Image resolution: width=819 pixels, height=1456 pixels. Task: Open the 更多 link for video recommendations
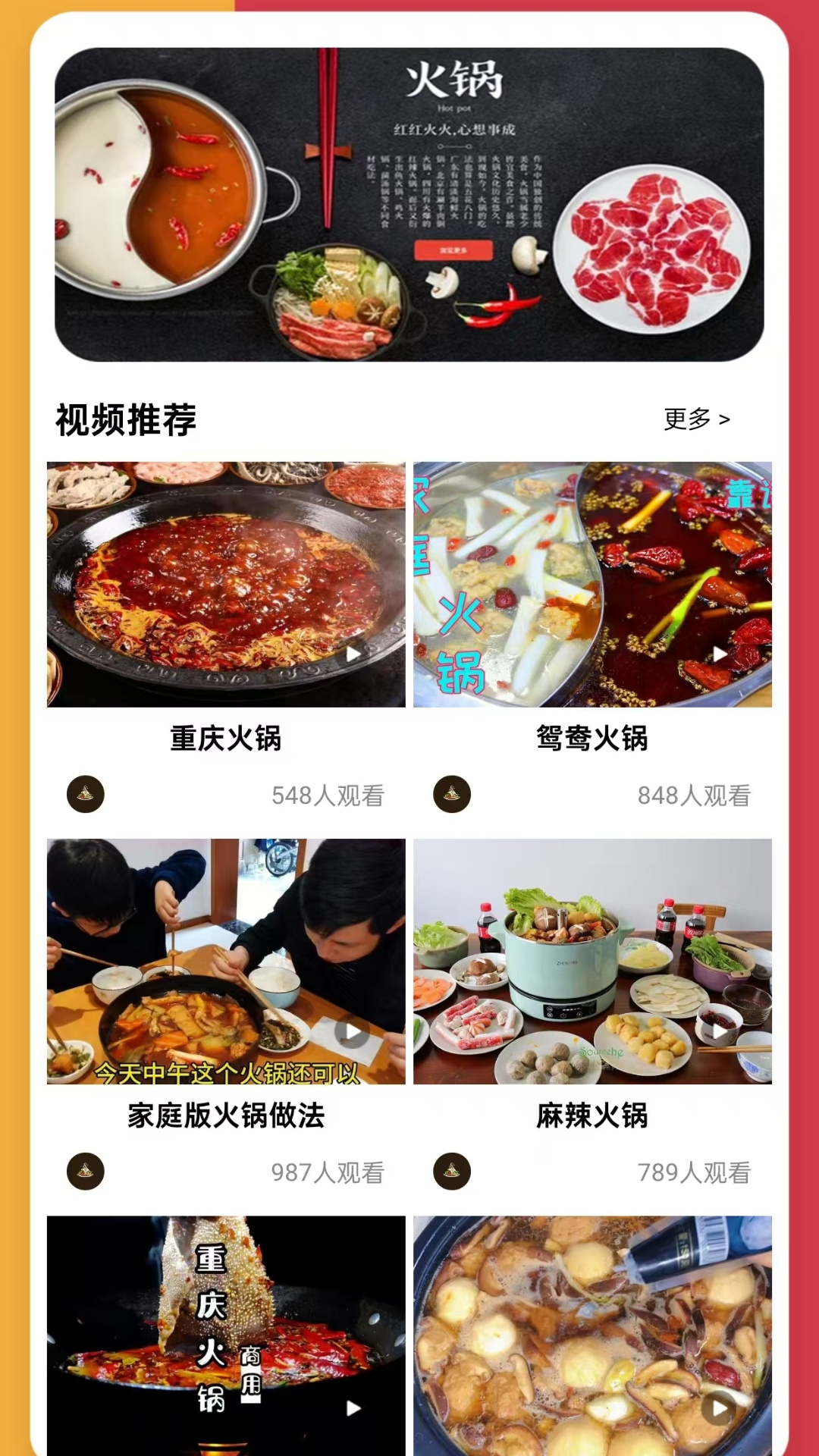point(696,419)
